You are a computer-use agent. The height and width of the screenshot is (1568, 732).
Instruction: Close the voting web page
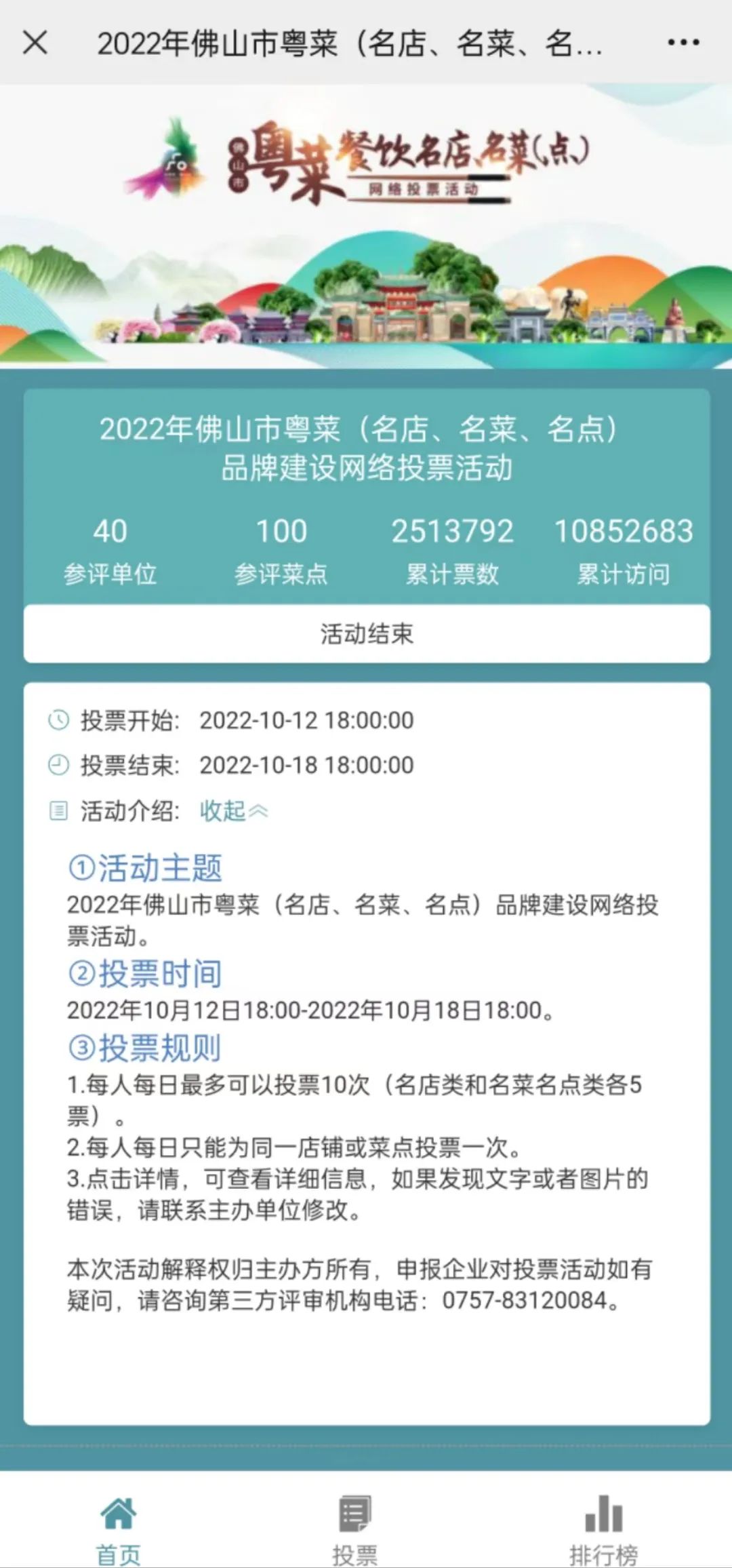[35, 43]
